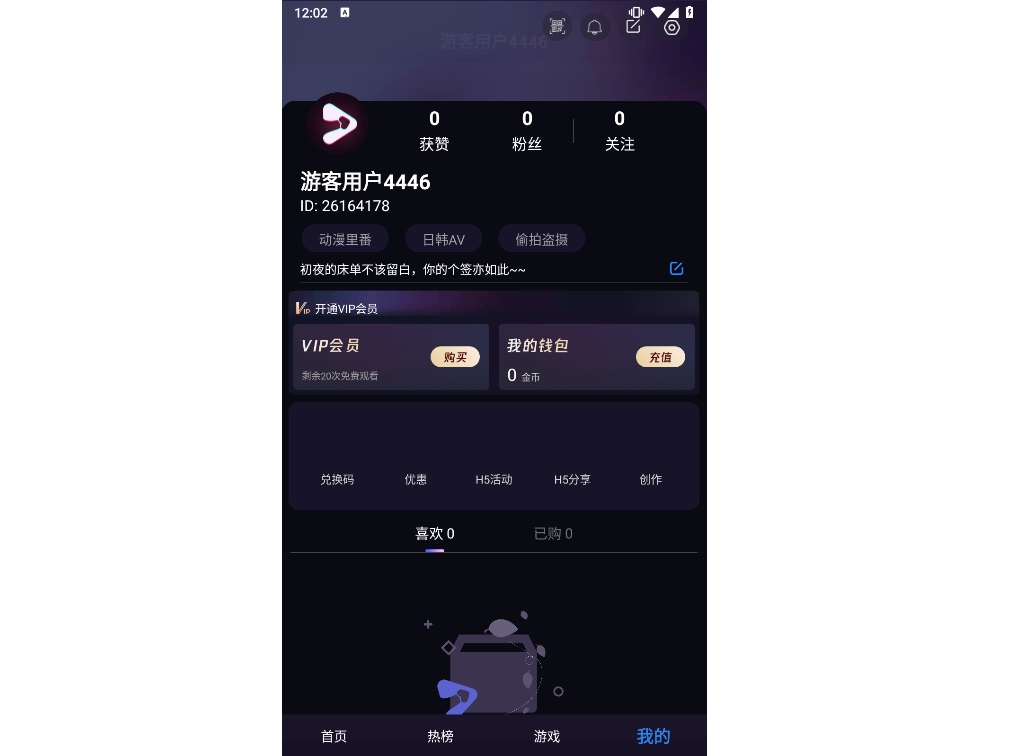Tap the edit profile pencil icon
This screenshot has width=1015, height=756.
[x=633, y=27]
